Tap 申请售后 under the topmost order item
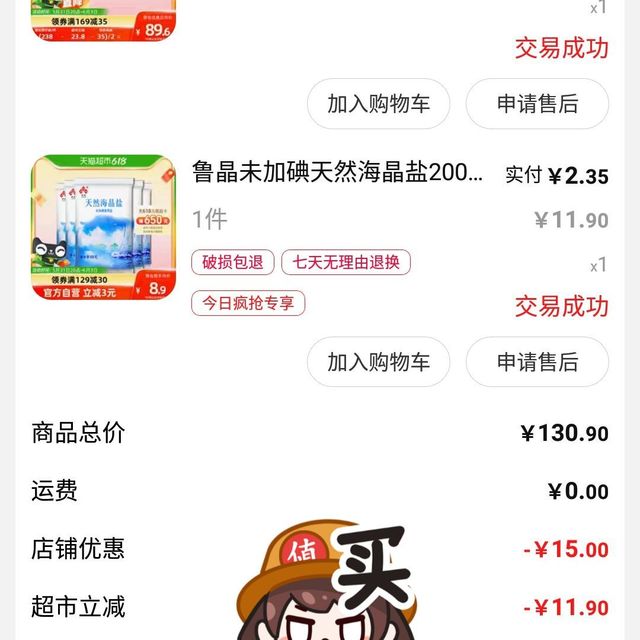 [x=537, y=104]
